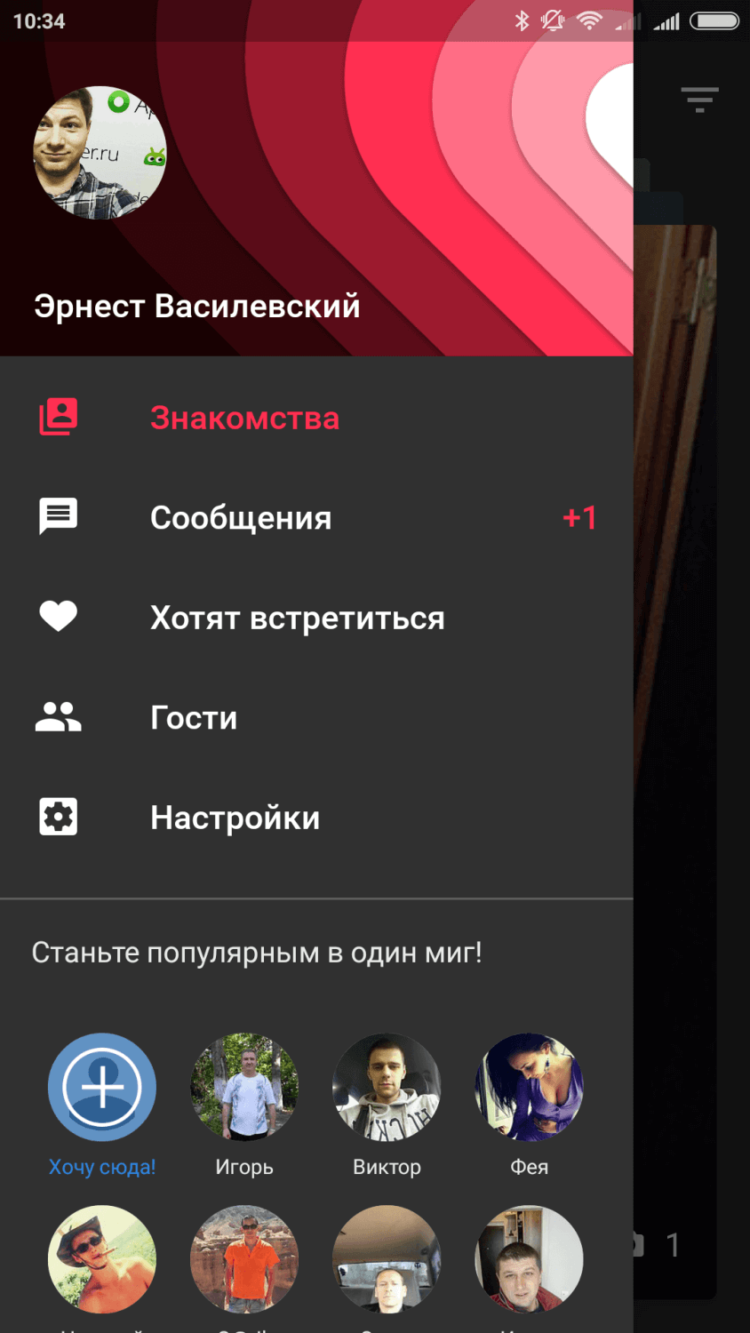The image size is (750, 1333).
Task: Tap the Bluetooth icon in the status bar
Action: [x=522, y=20]
